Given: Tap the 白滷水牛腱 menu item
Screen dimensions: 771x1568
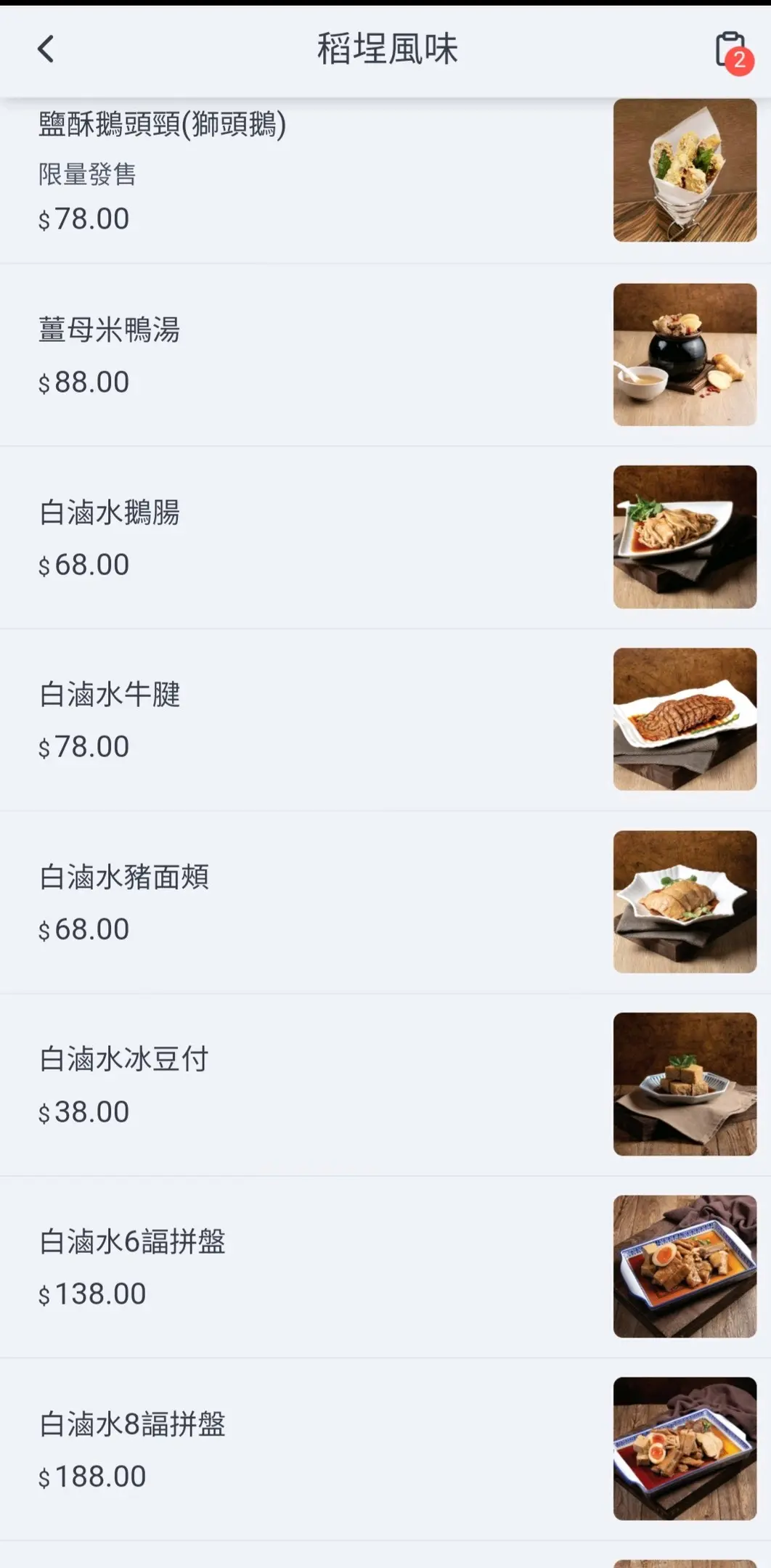Looking at the screenshot, I should (x=109, y=695).
